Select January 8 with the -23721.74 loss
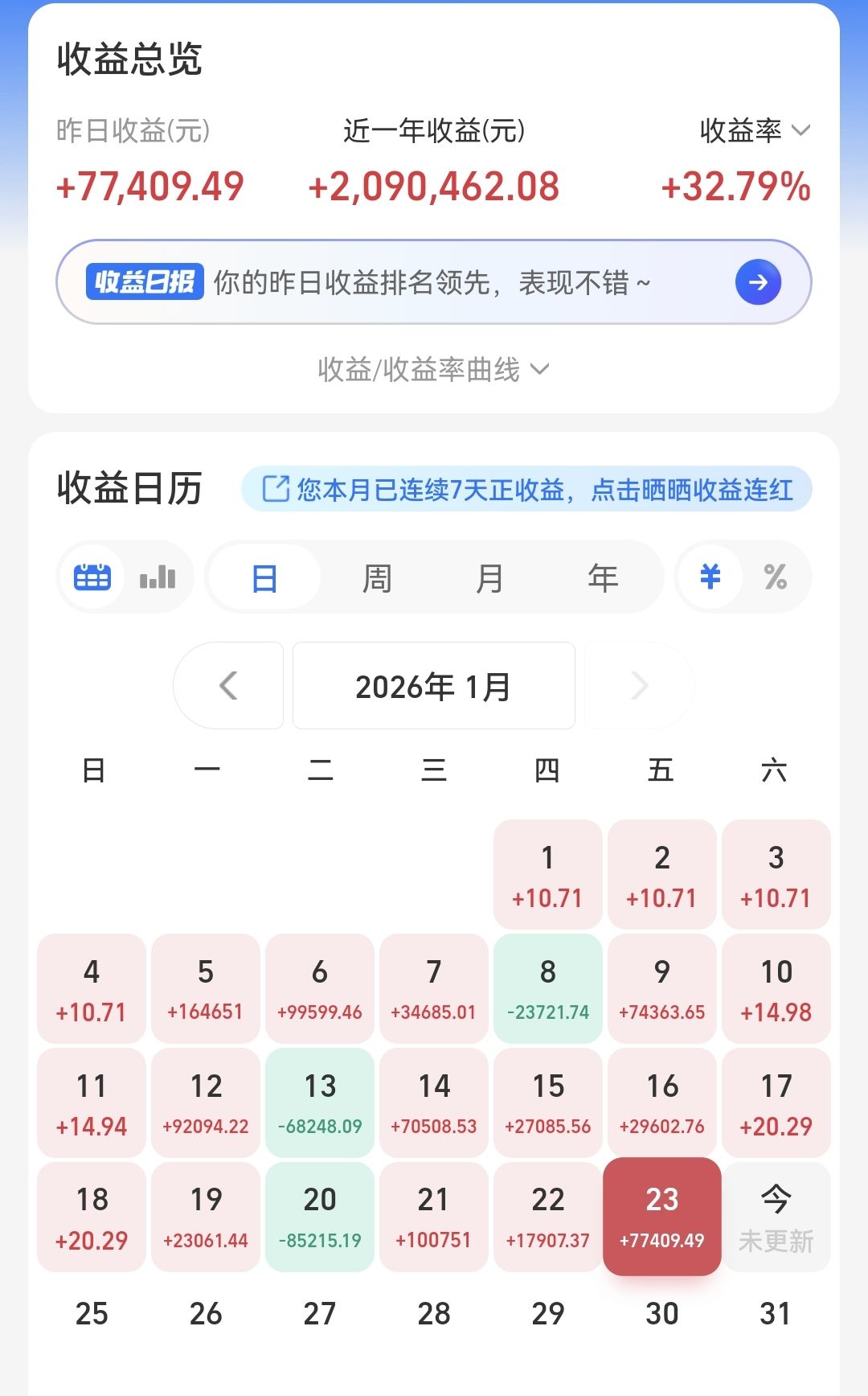Image resolution: width=868 pixels, height=1396 pixels. 547,987
